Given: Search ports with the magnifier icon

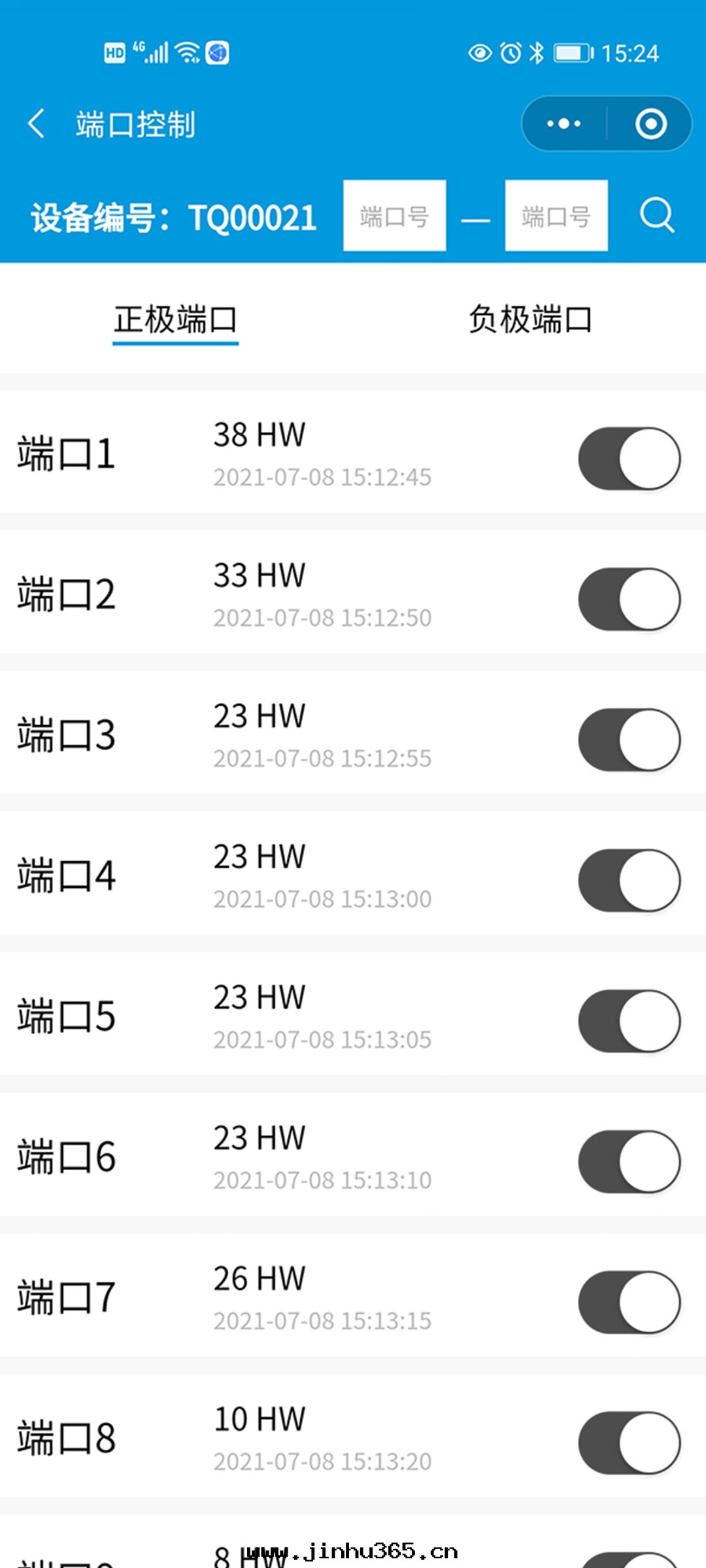Looking at the screenshot, I should click(x=657, y=215).
